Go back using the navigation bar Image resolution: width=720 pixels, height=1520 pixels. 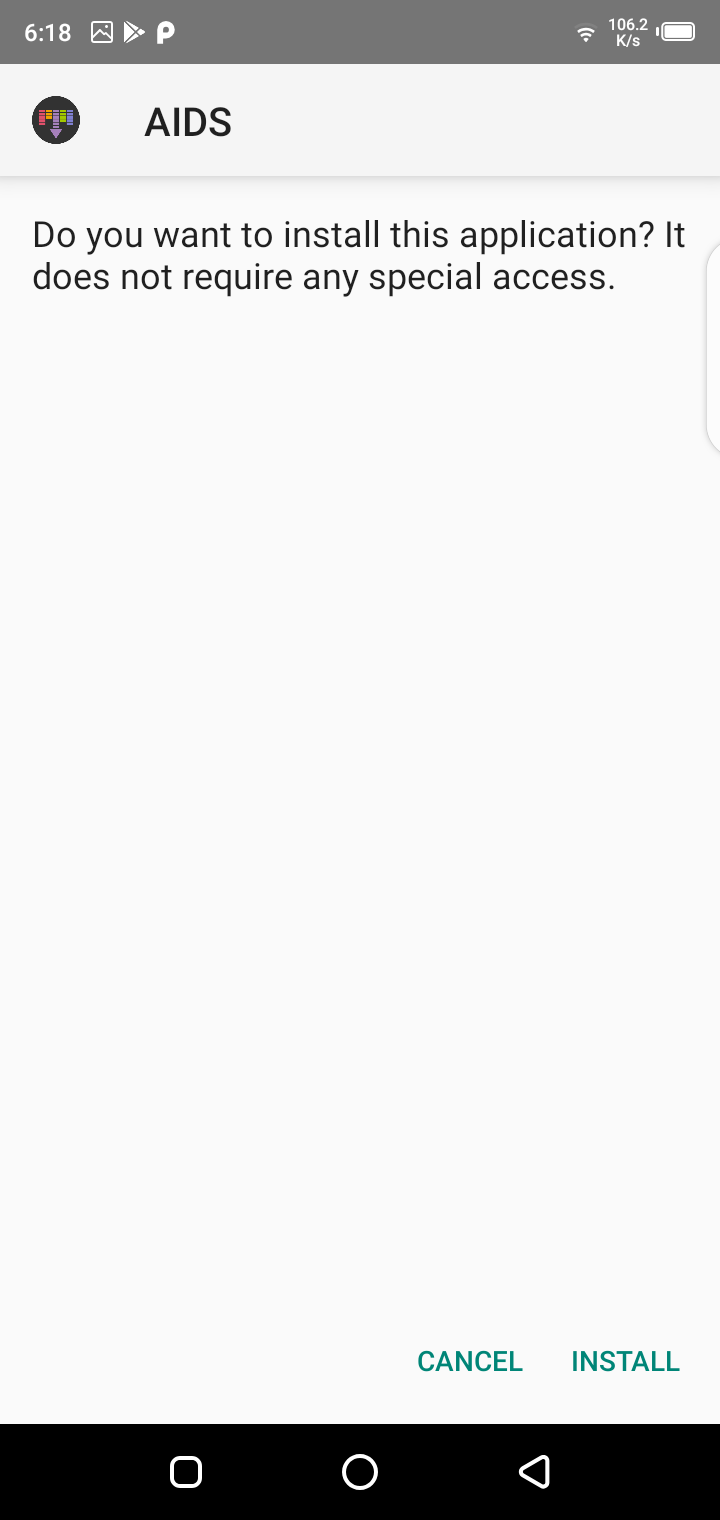coord(534,1471)
